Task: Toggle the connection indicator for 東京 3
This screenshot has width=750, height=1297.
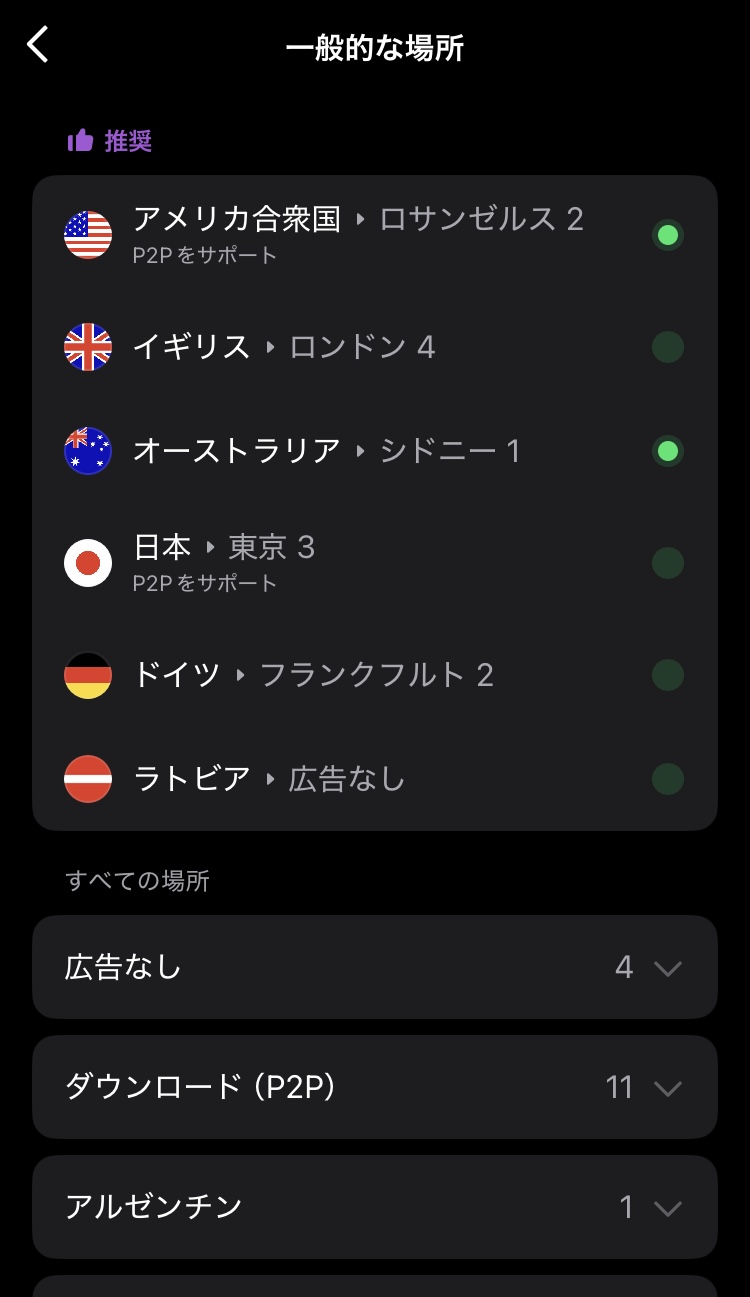Action: pyautogui.click(x=667, y=562)
